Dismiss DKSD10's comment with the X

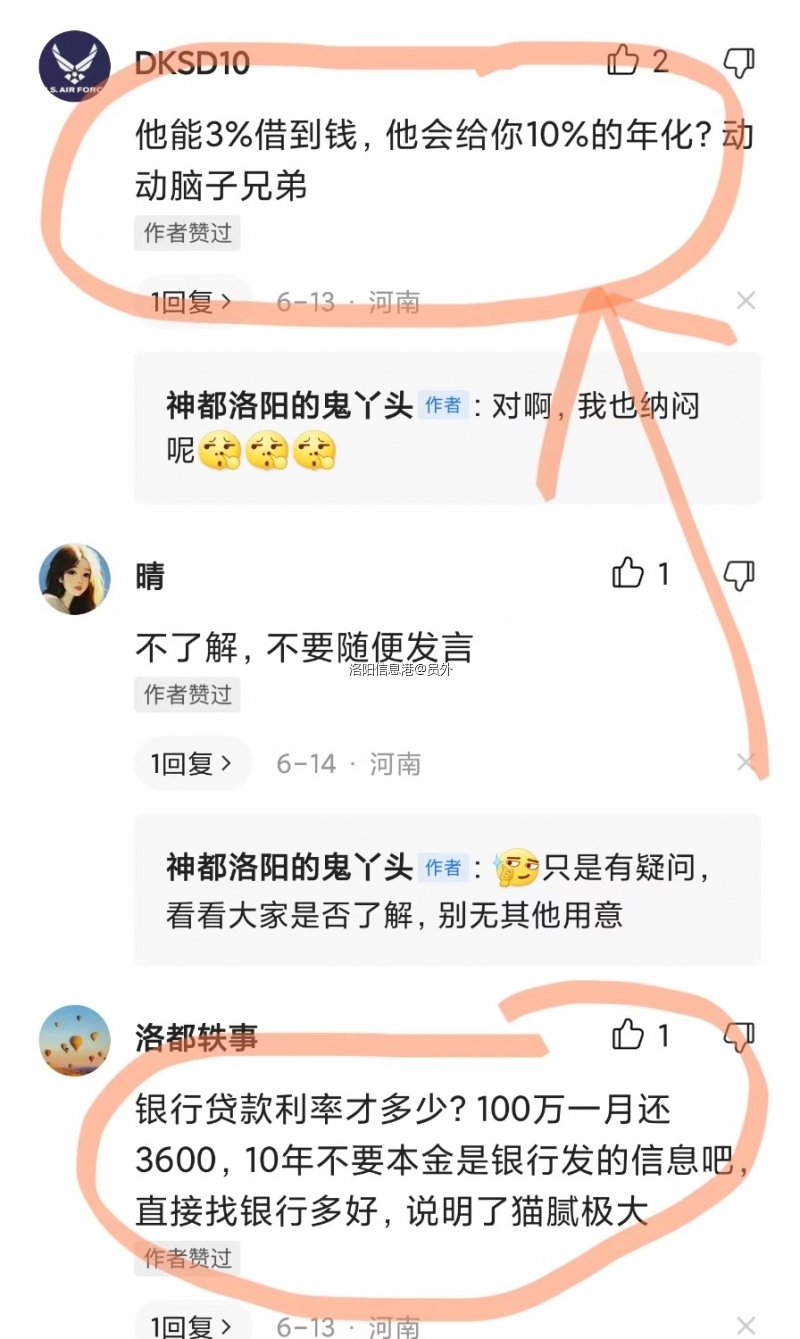[745, 300]
